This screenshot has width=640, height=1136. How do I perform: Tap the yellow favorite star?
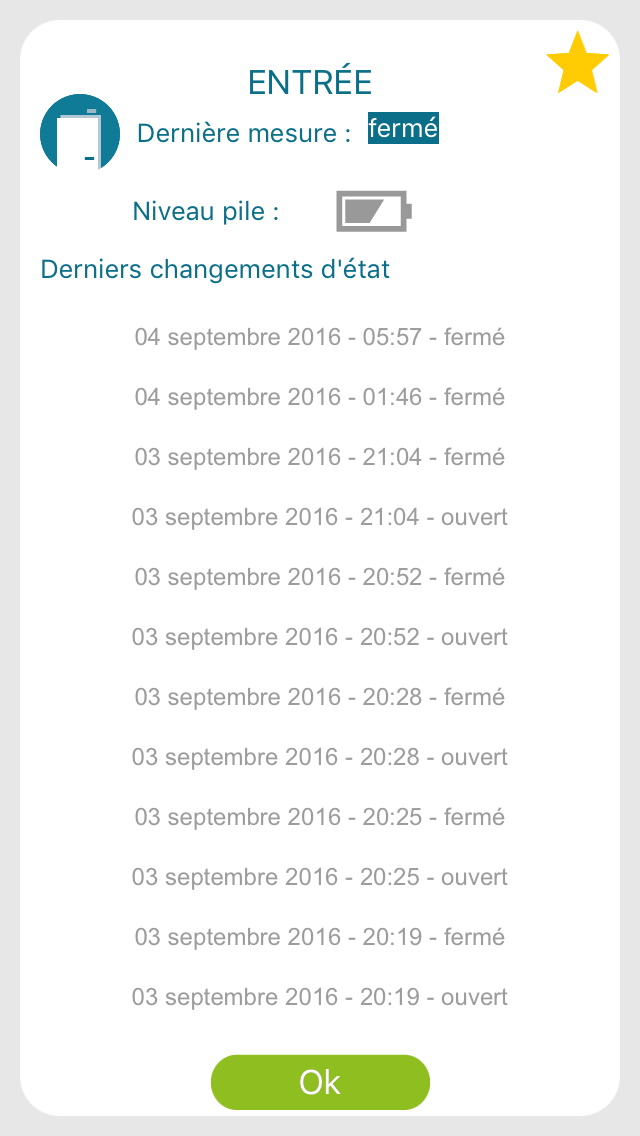pos(577,64)
